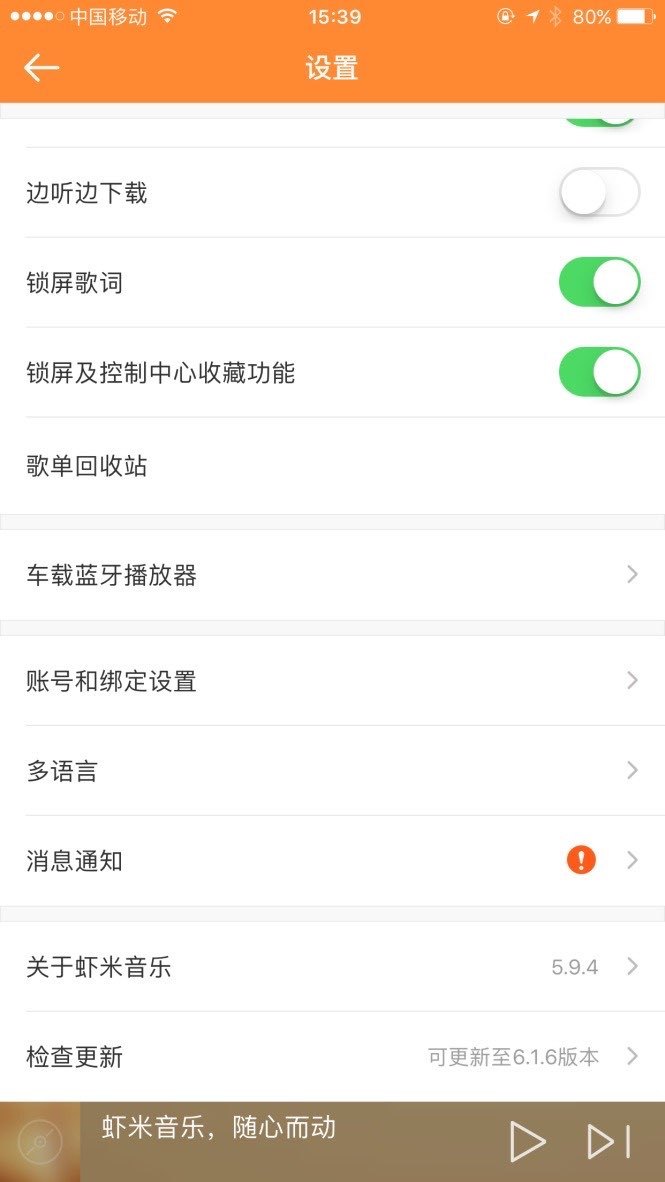Open 消息通知 settings

(x=332, y=861)
